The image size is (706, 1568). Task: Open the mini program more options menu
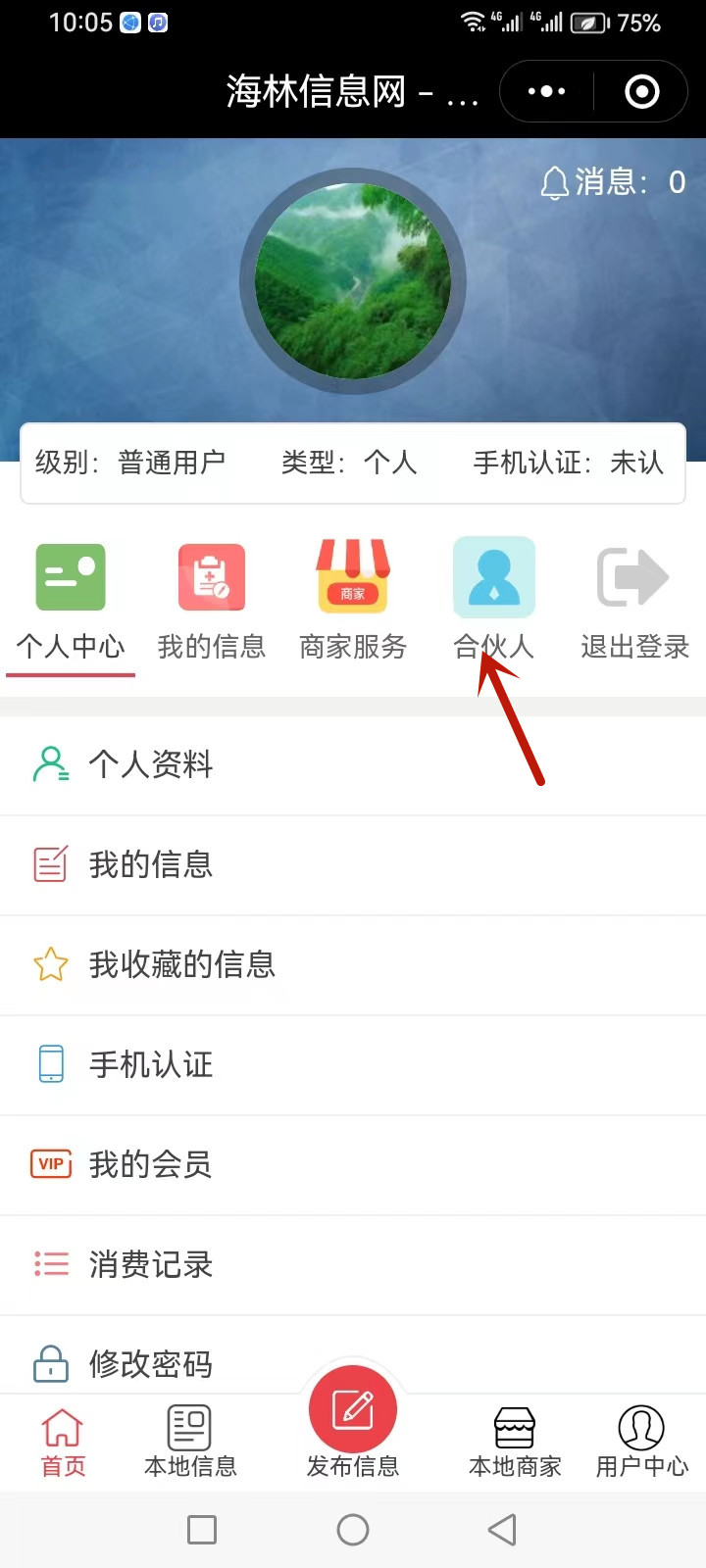[546, 92]
